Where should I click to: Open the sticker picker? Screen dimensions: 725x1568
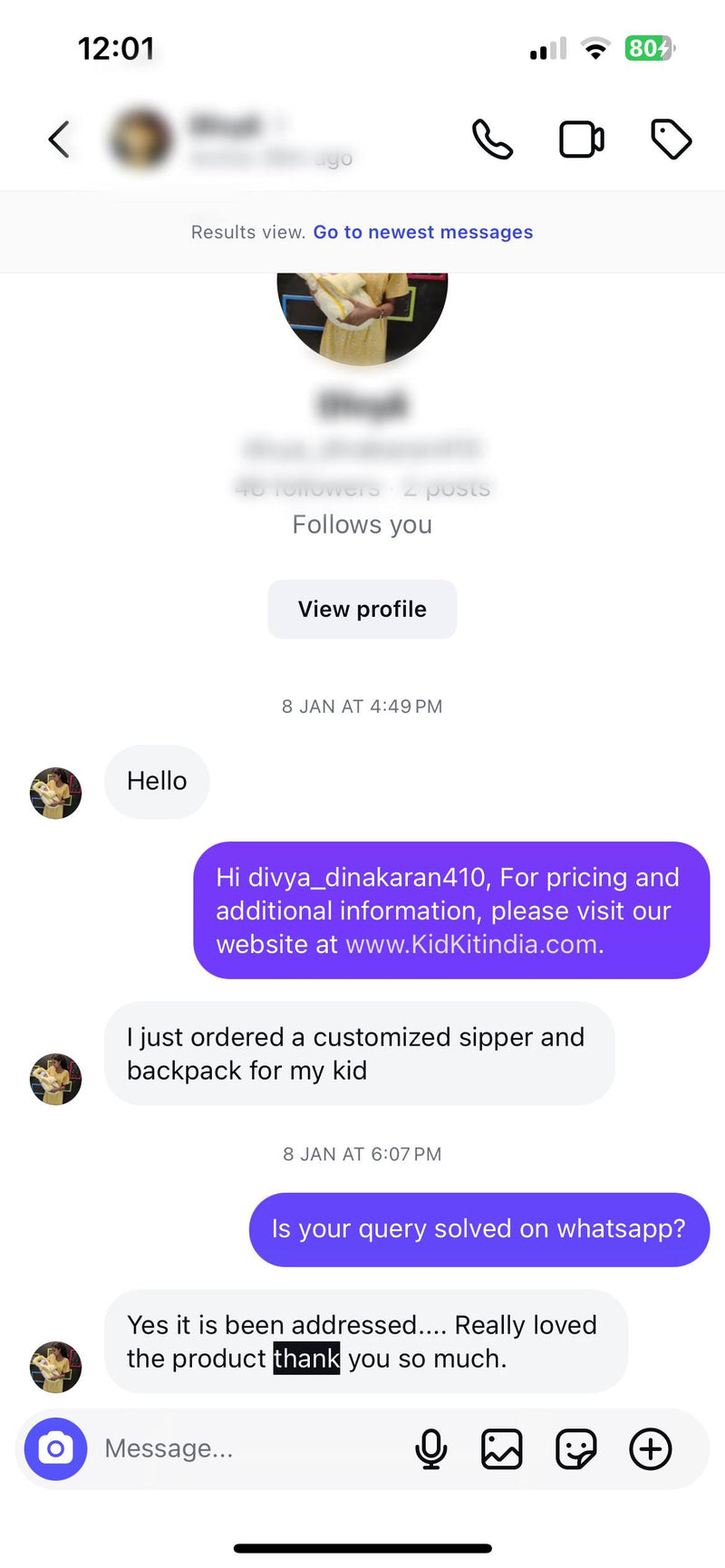point(575,1448)
